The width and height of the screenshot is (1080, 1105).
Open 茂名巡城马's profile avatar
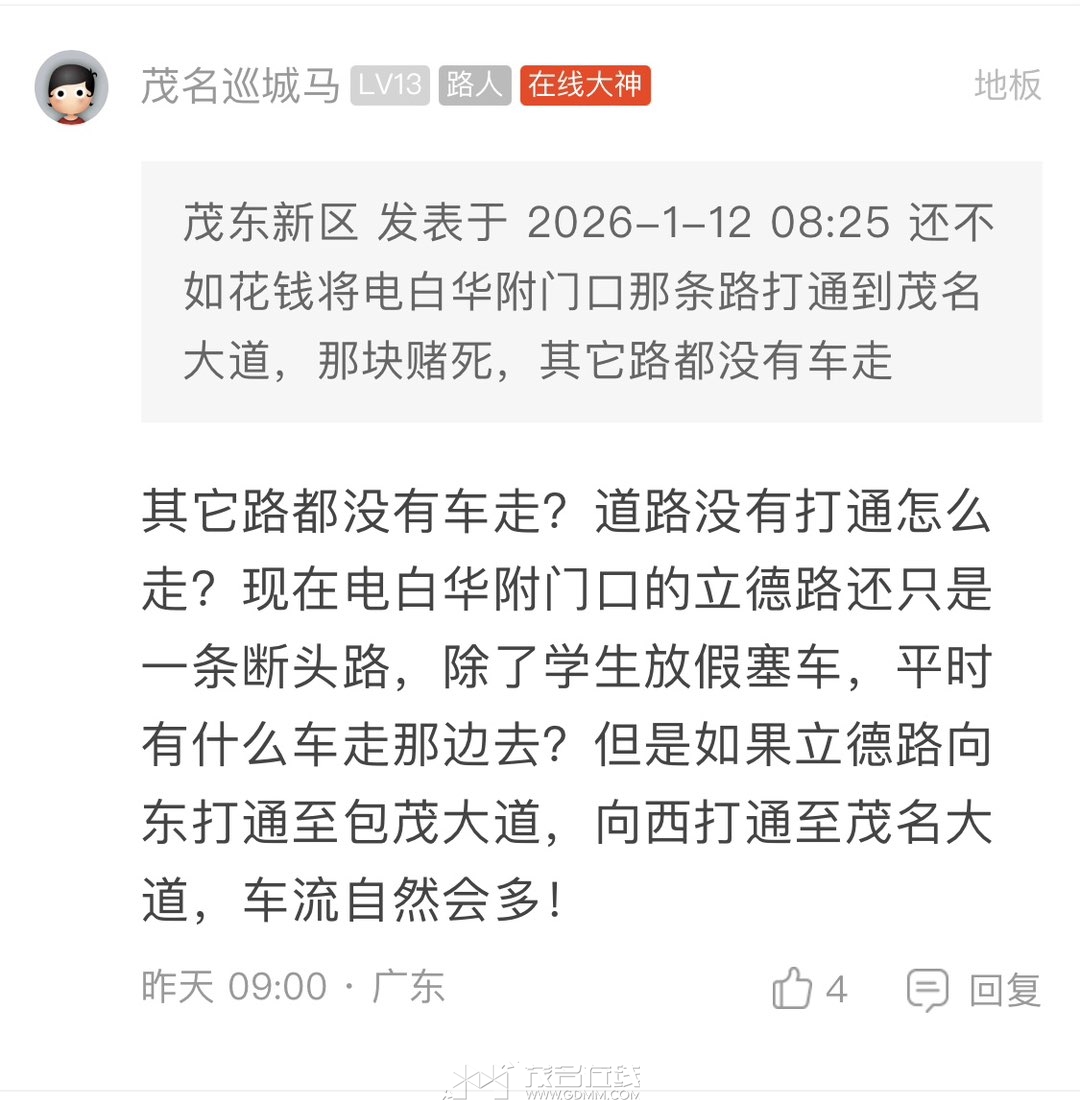71,87
